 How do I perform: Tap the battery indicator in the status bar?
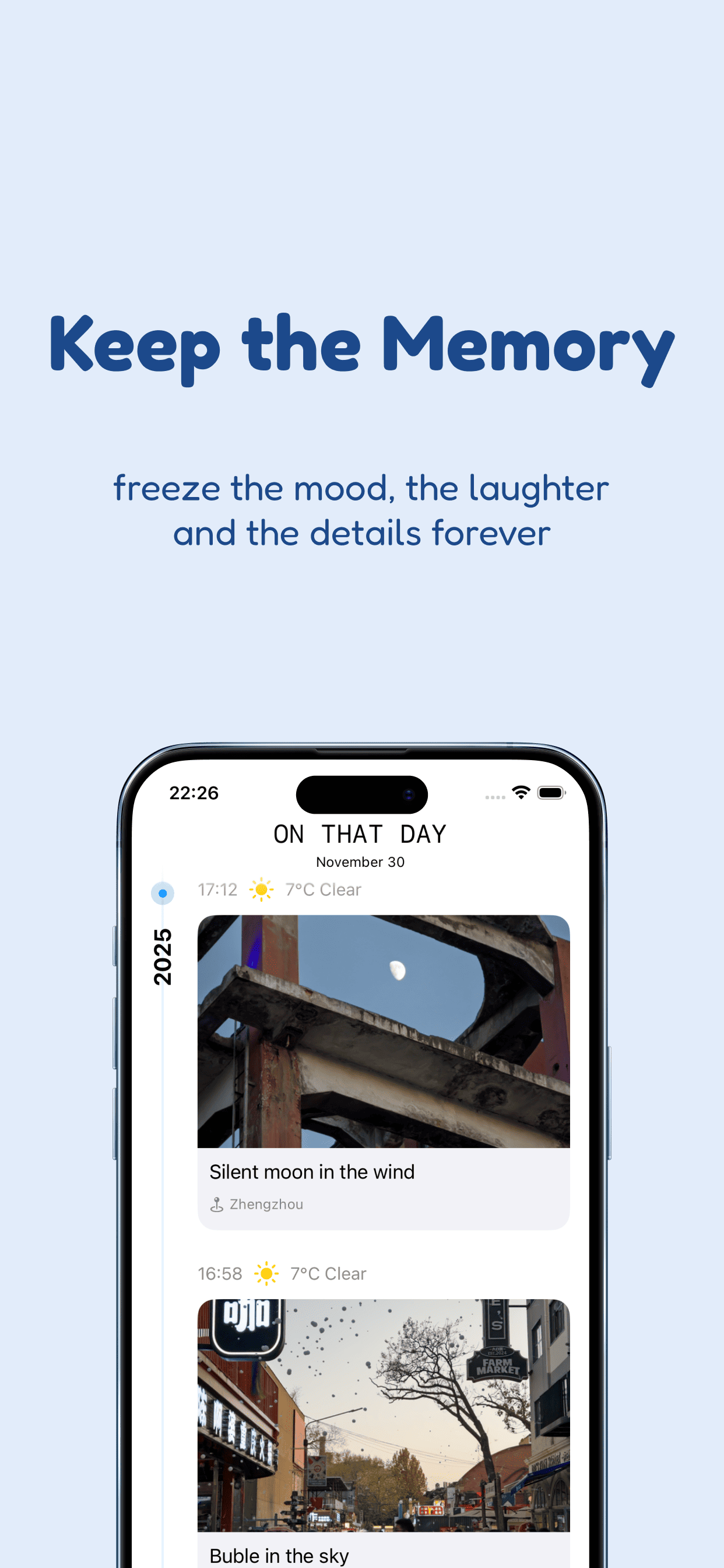[x=551, y=794]
